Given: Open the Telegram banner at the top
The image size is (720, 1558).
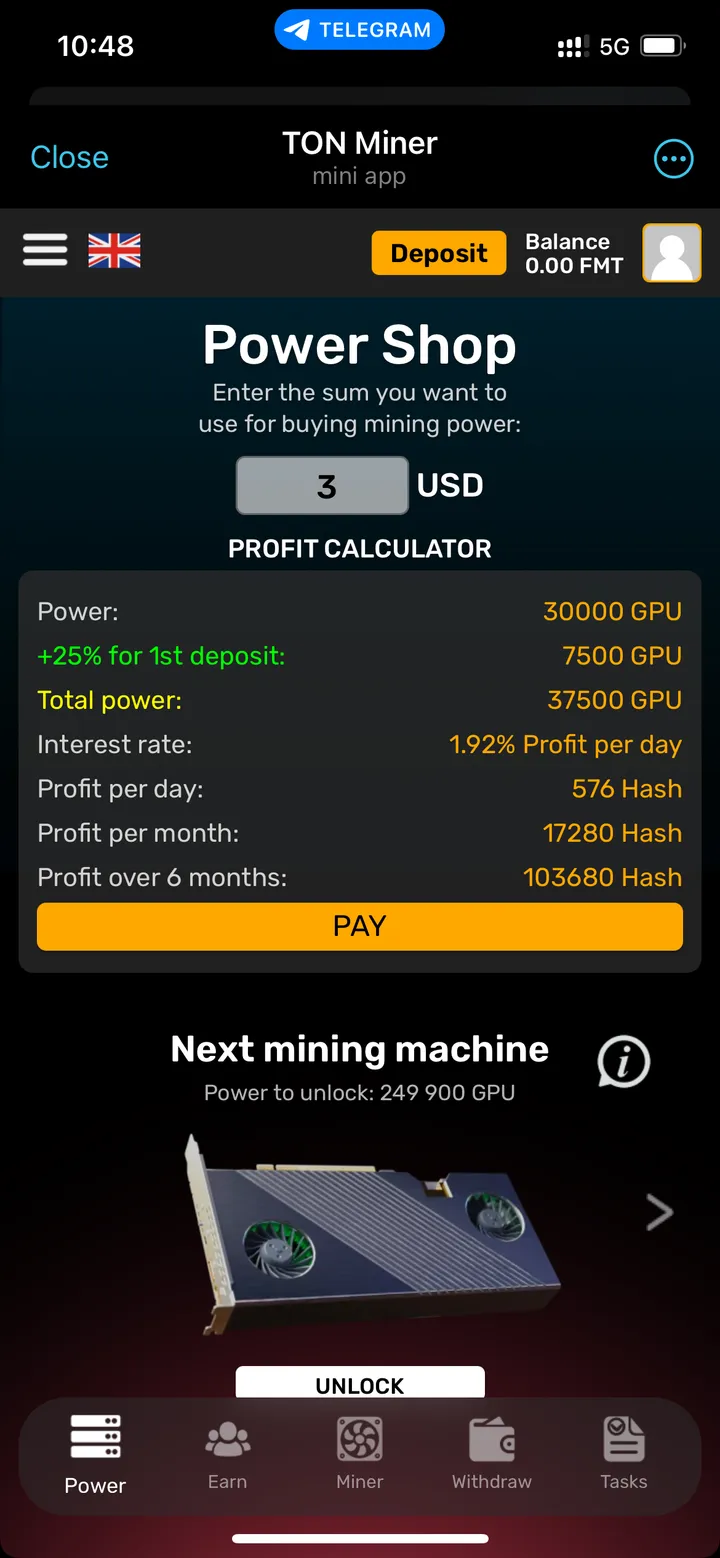Looking at the screenshot, I should (359, 29).
